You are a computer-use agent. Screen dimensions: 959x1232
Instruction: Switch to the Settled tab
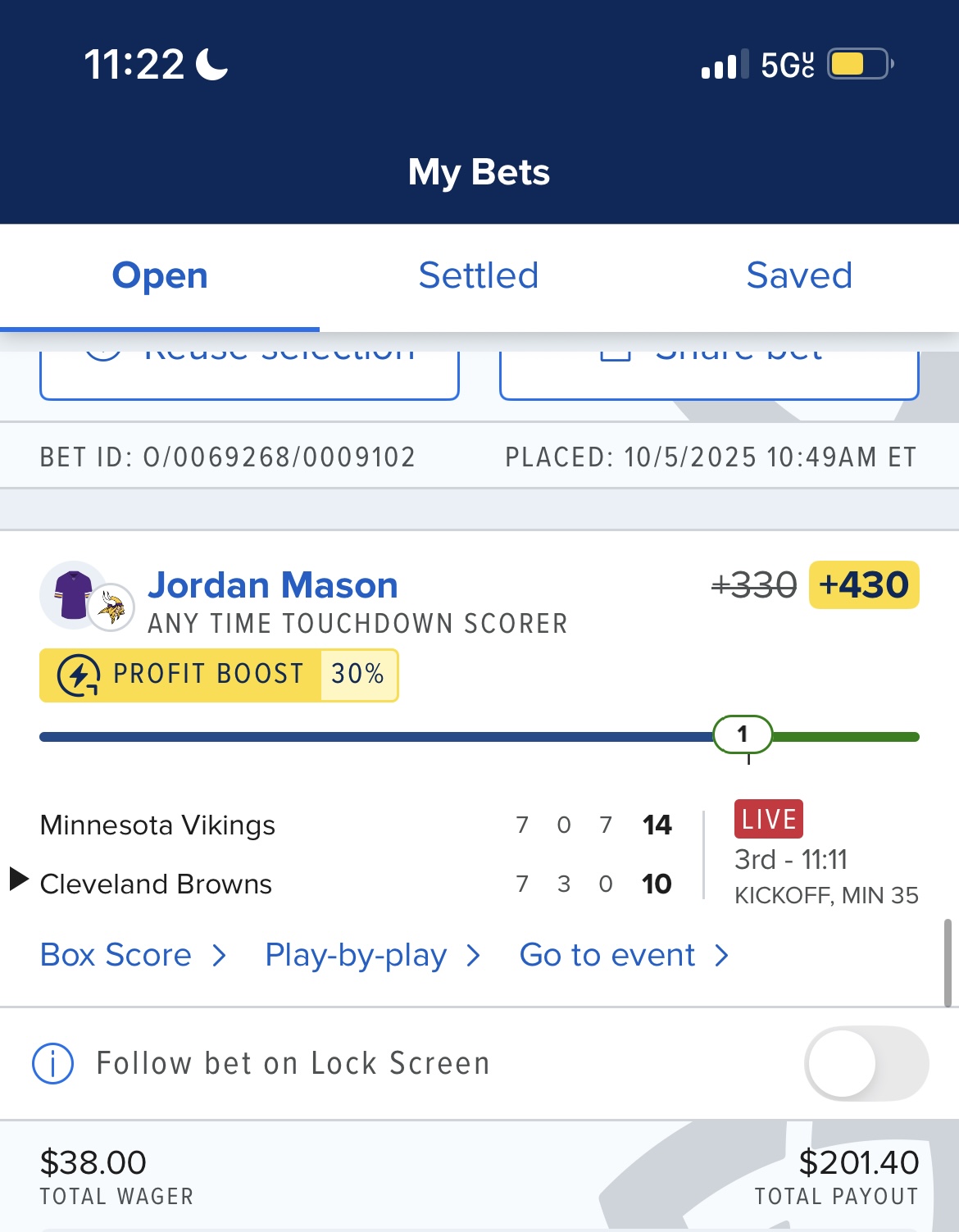[479, 276]
